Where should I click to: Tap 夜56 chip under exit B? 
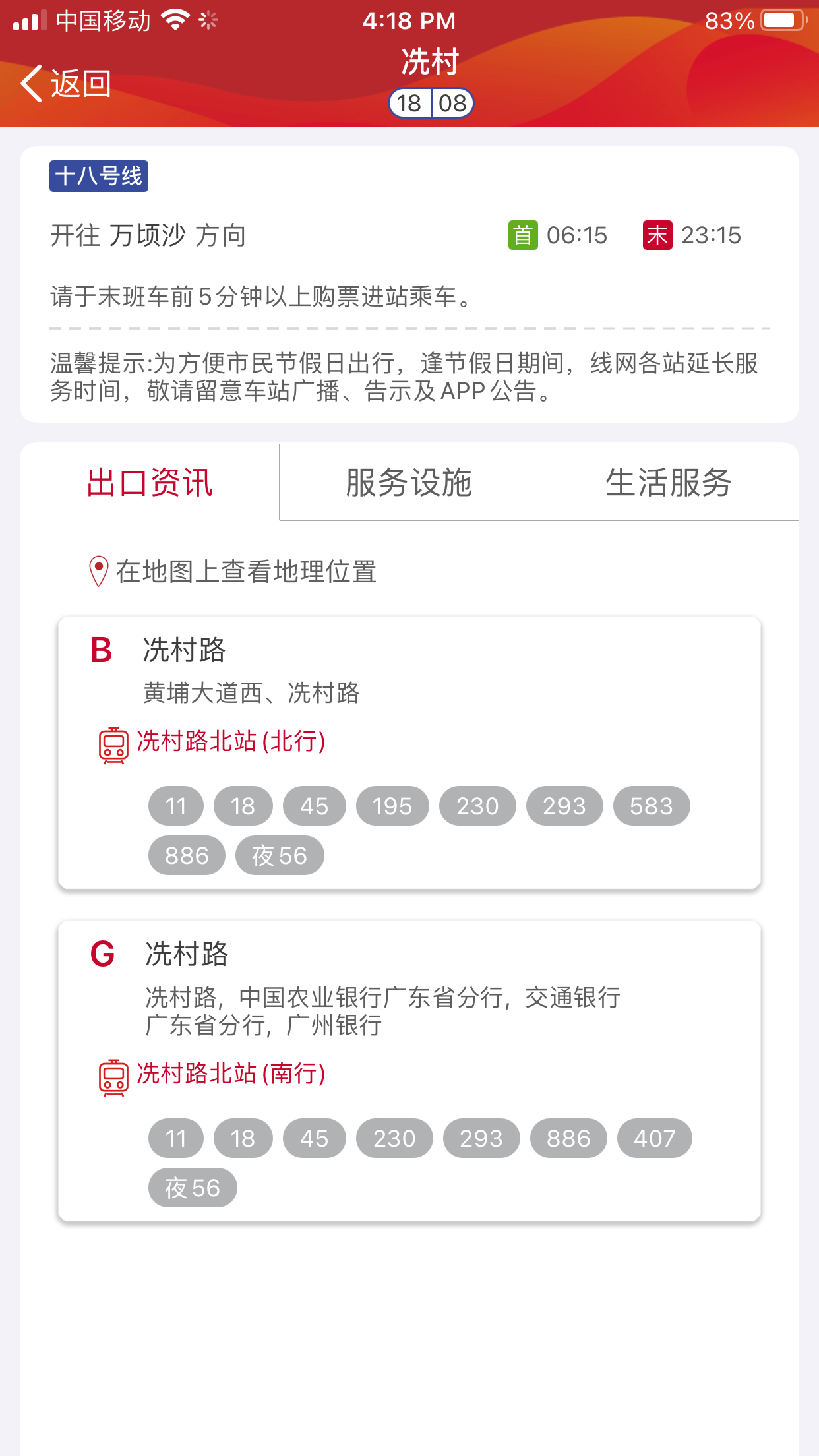280,855
